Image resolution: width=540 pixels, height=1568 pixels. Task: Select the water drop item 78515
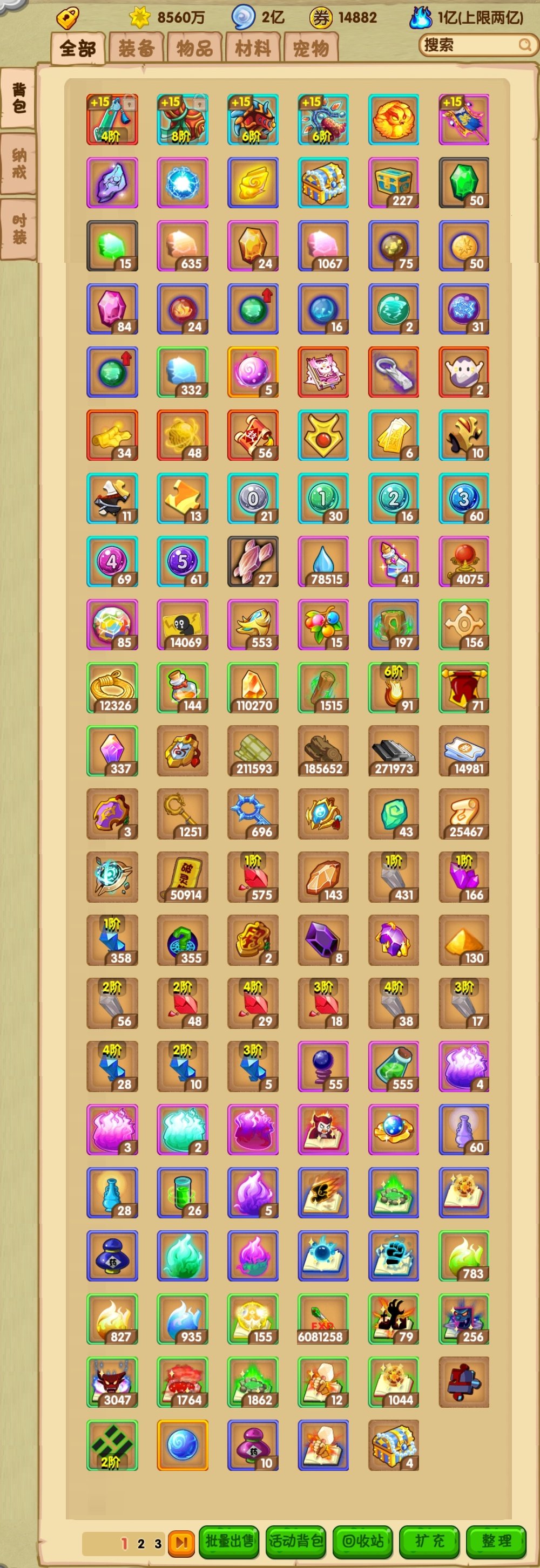[323, 561]
